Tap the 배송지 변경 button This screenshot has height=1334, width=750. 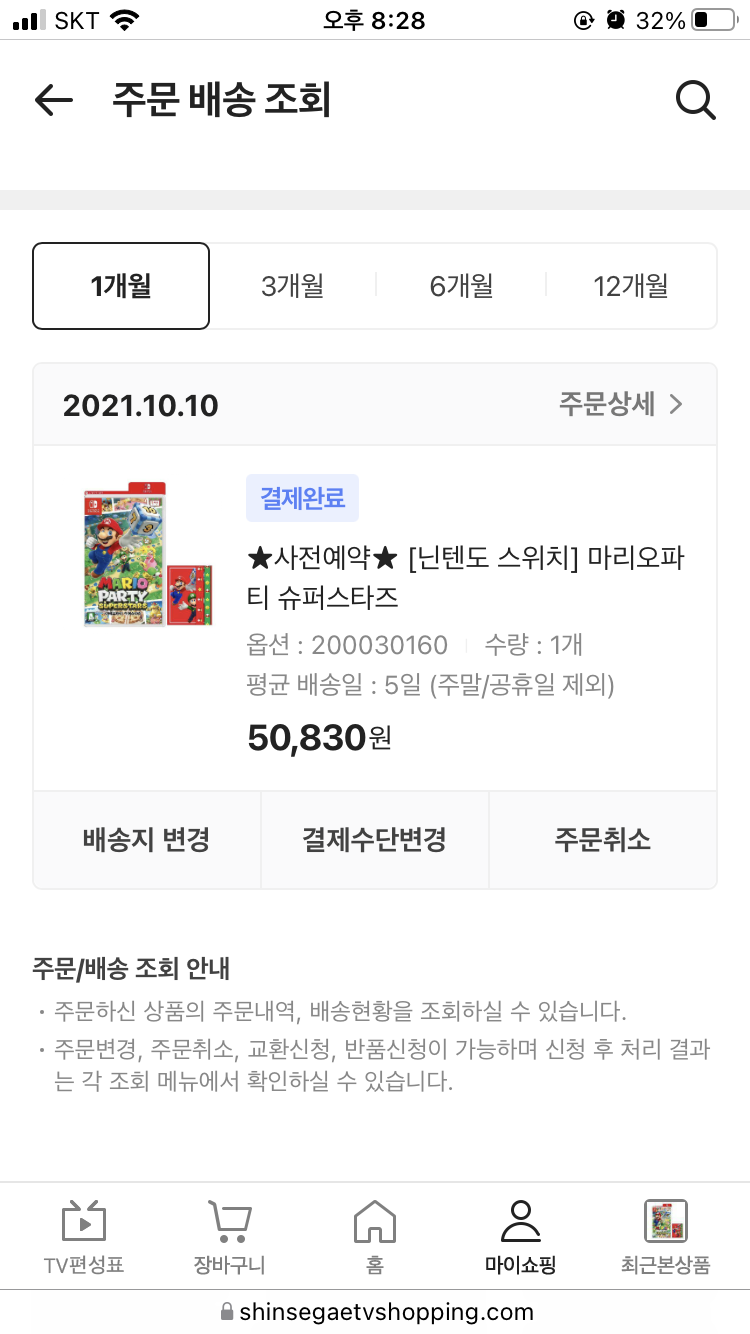pyautogui.click(x=147, y=840)
